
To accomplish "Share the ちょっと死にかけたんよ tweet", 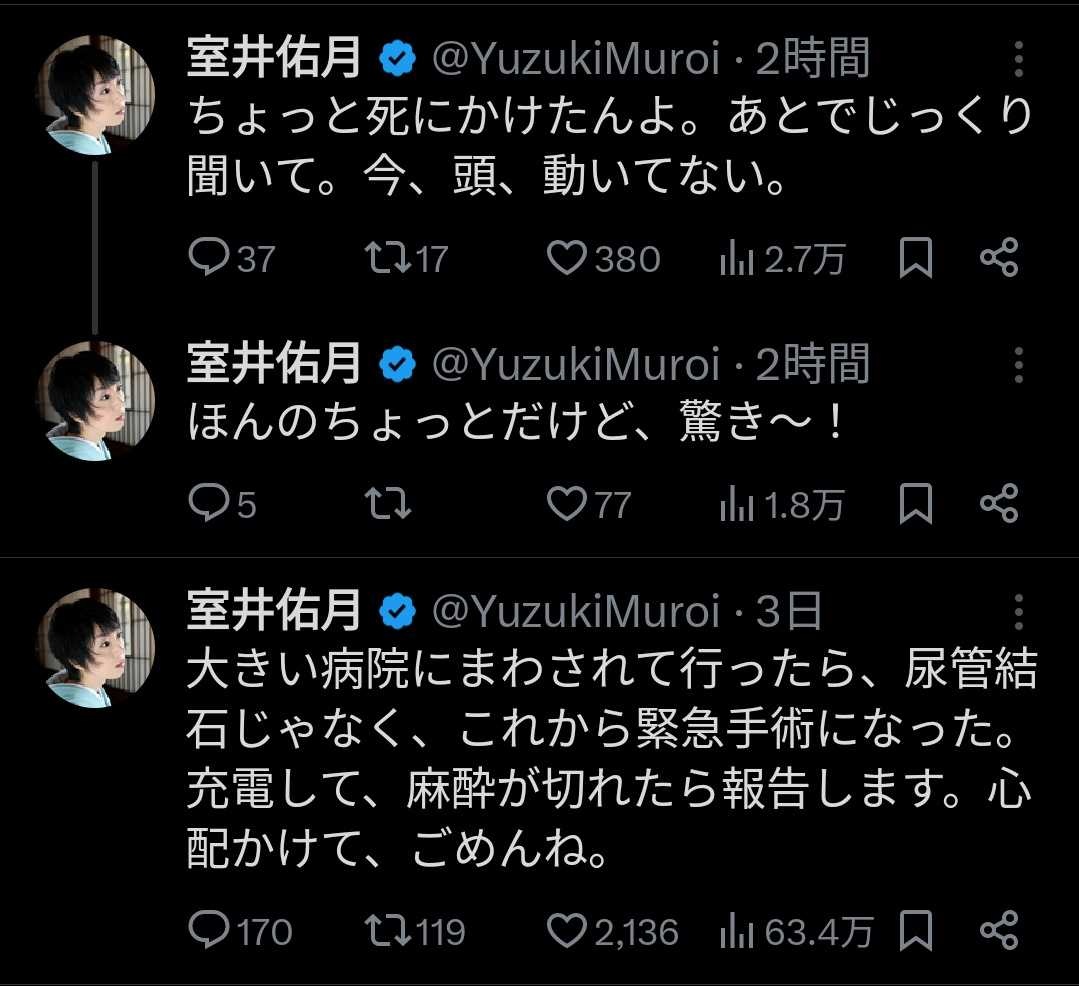I will coord(999,260).
